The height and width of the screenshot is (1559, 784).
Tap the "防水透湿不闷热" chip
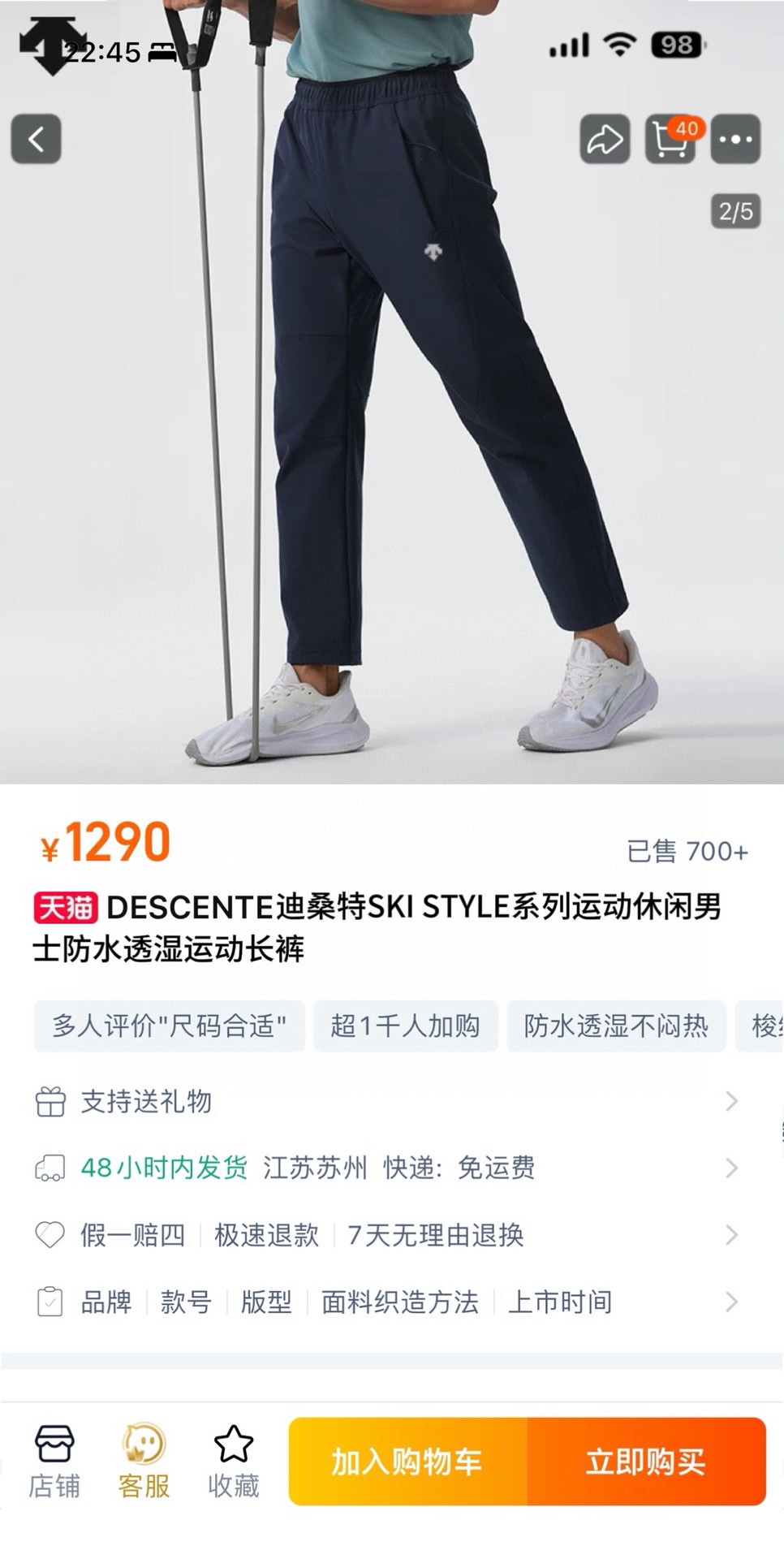tap(616, 1026)
